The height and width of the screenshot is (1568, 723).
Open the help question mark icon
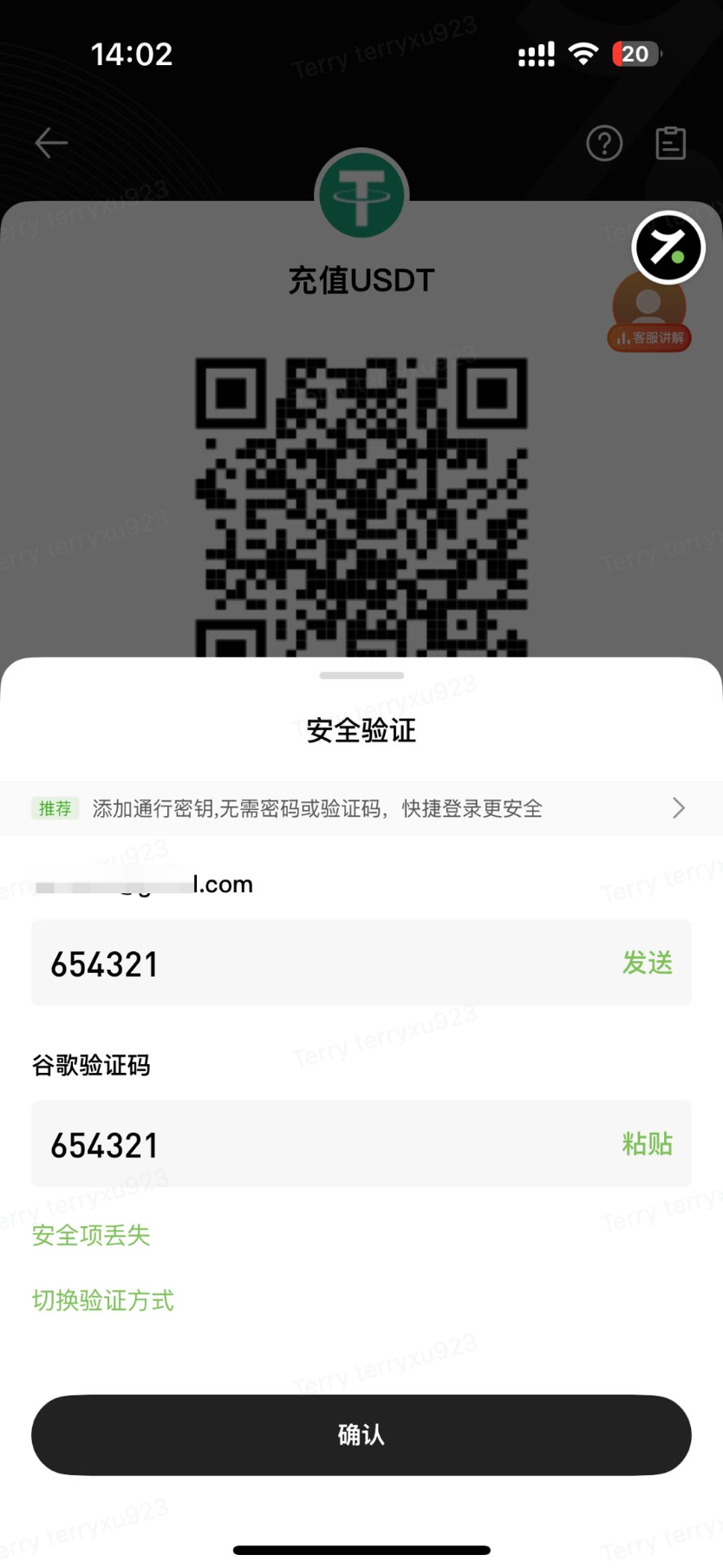pyautogui.click(x=604, y=143)
